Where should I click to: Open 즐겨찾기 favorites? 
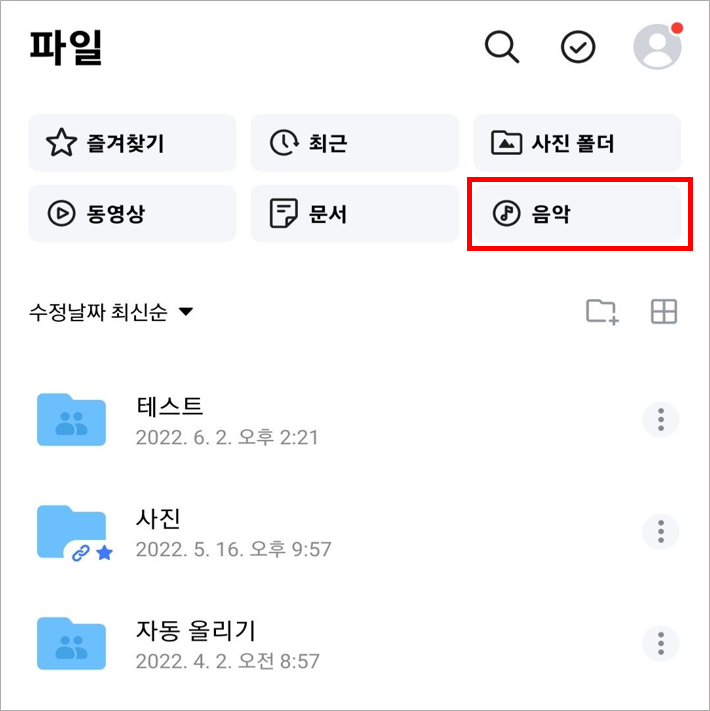[132, 143]
